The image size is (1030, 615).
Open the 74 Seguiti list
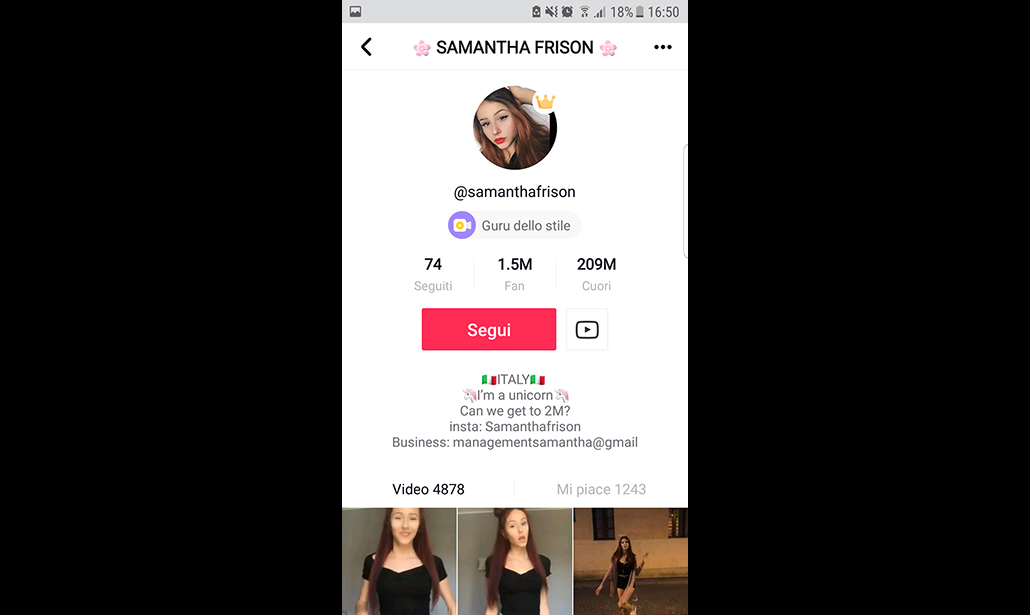click(433, 274)
